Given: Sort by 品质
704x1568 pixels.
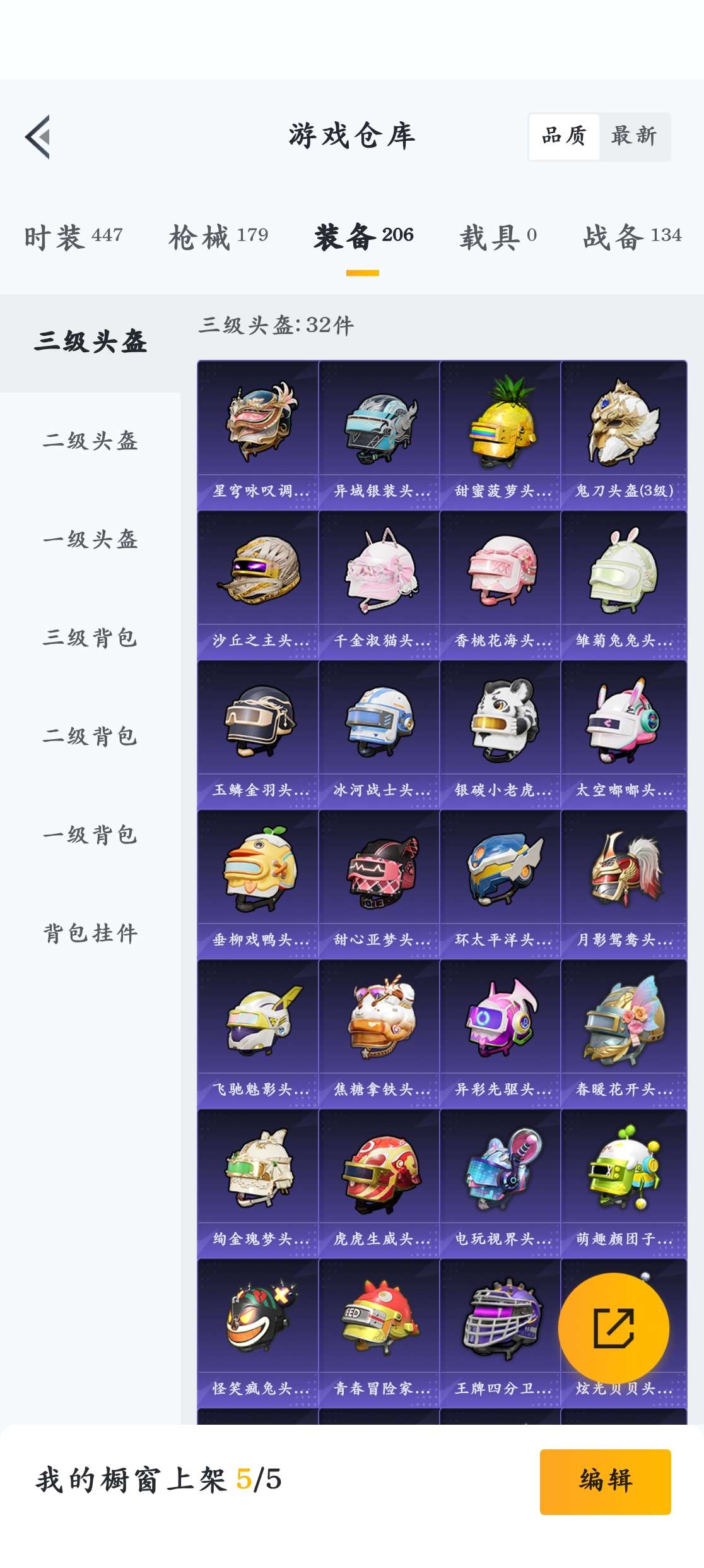Looking at the screenshot, I should tap(564, 136).
